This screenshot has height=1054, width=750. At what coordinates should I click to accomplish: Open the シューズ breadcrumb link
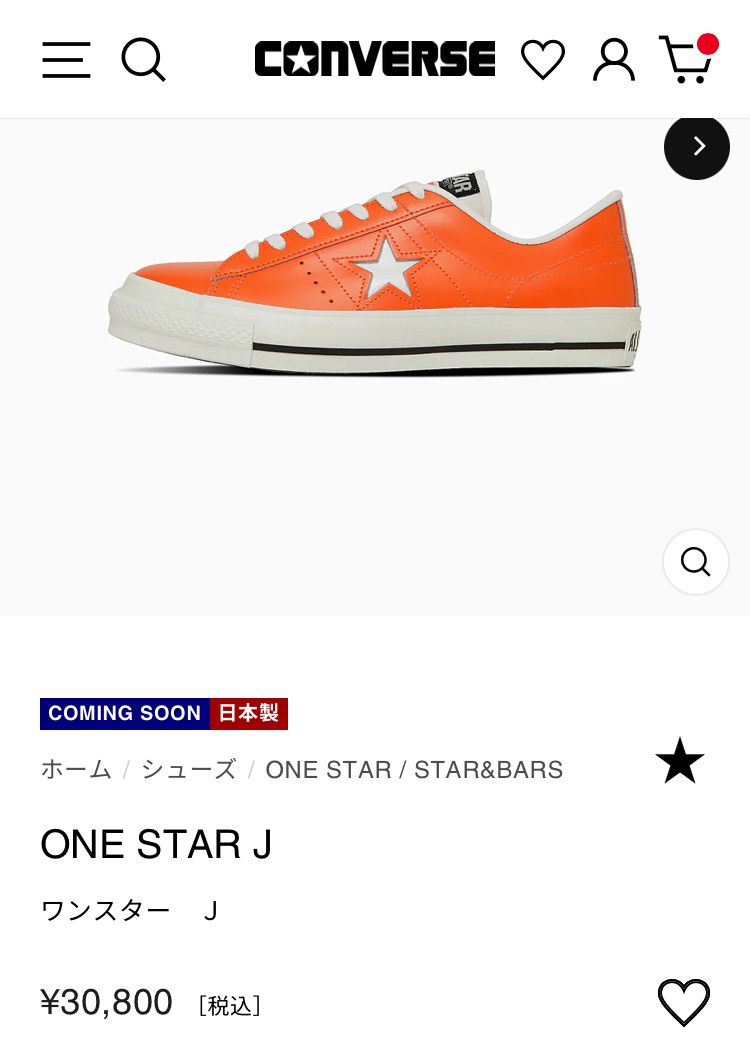click(x=188, y=769)
